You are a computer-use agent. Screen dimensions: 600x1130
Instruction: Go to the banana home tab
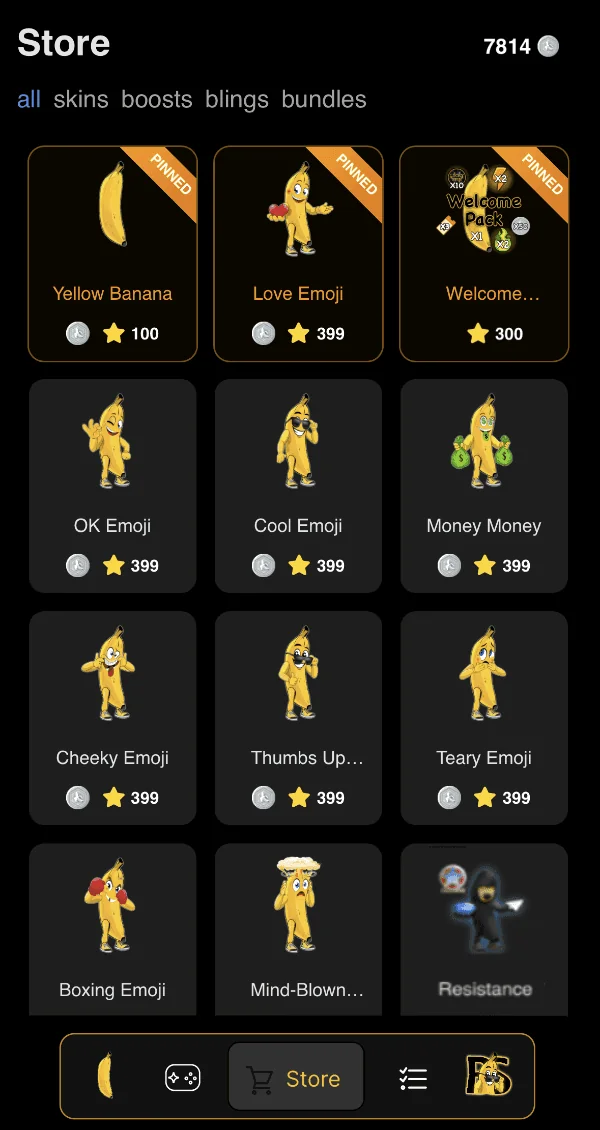click(105, 1076)
